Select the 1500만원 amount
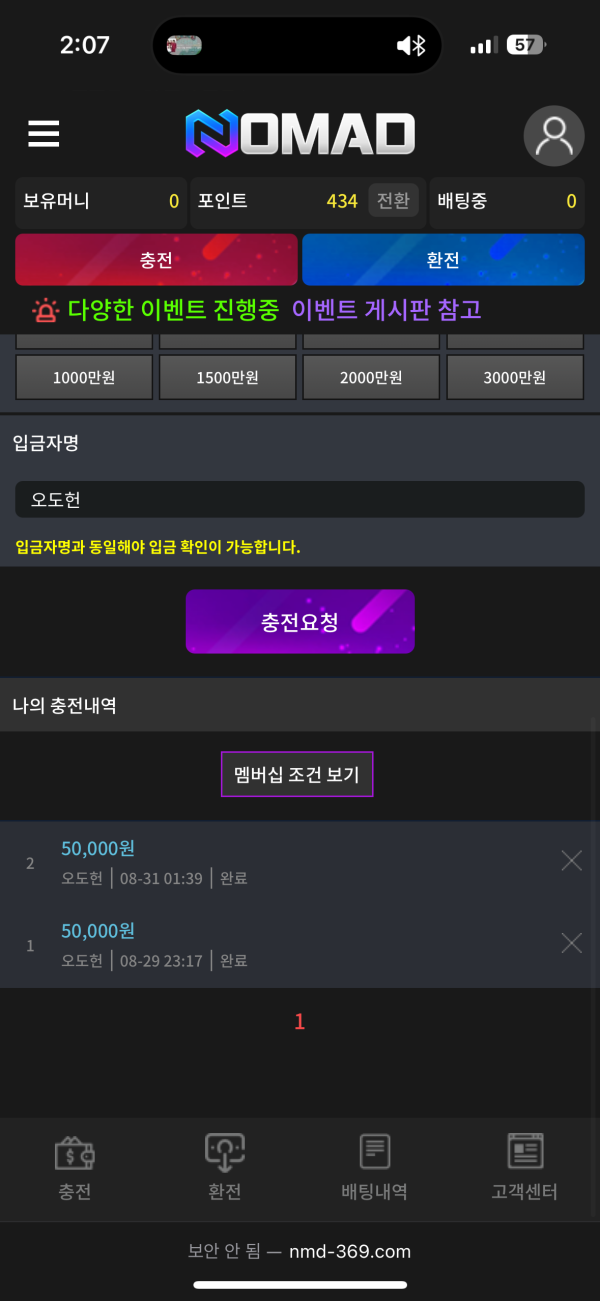Screen dimensions: 600x1301 click(228, 377)
